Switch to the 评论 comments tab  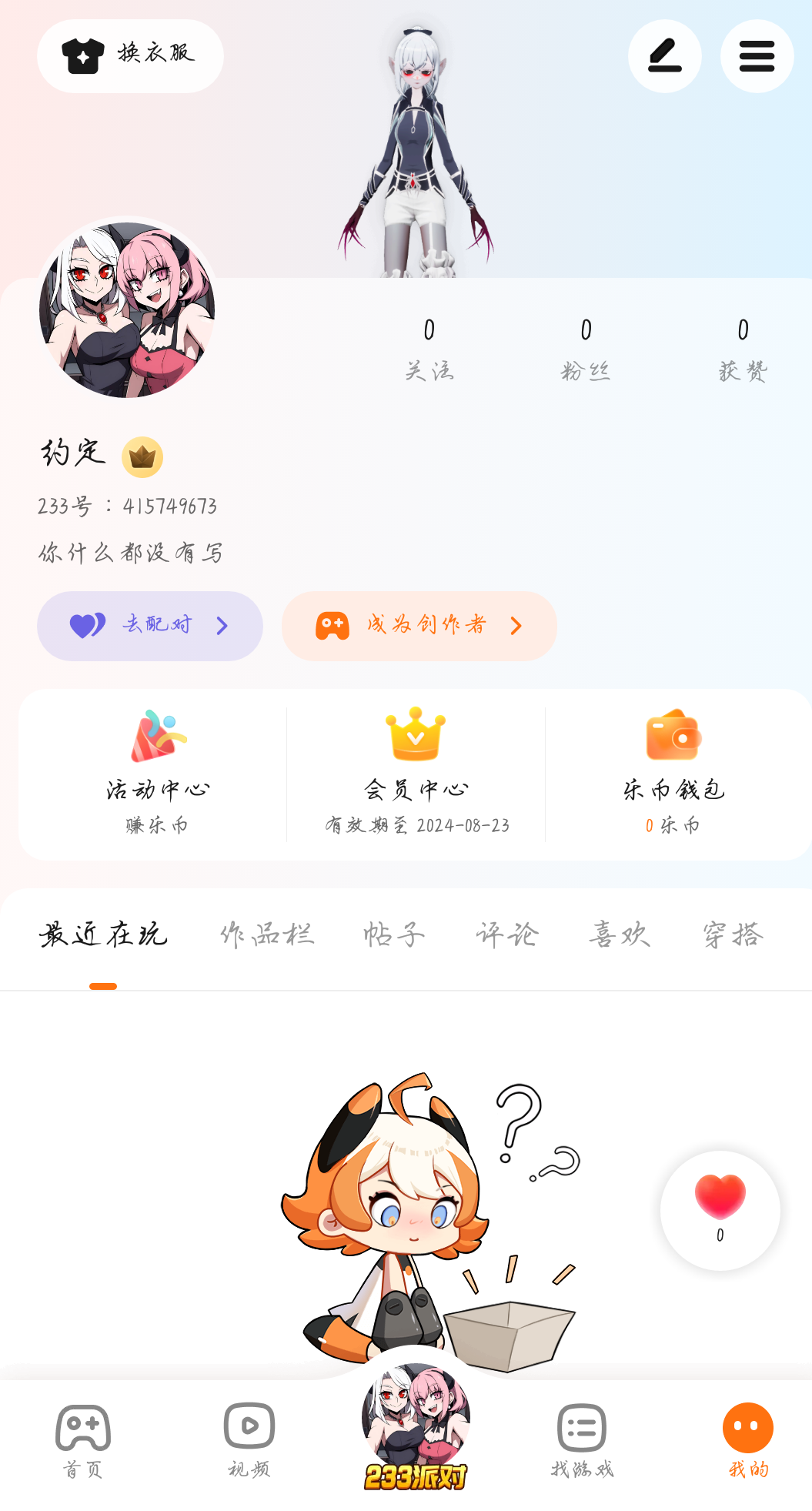pyautogui.click(x=507, y=934)
